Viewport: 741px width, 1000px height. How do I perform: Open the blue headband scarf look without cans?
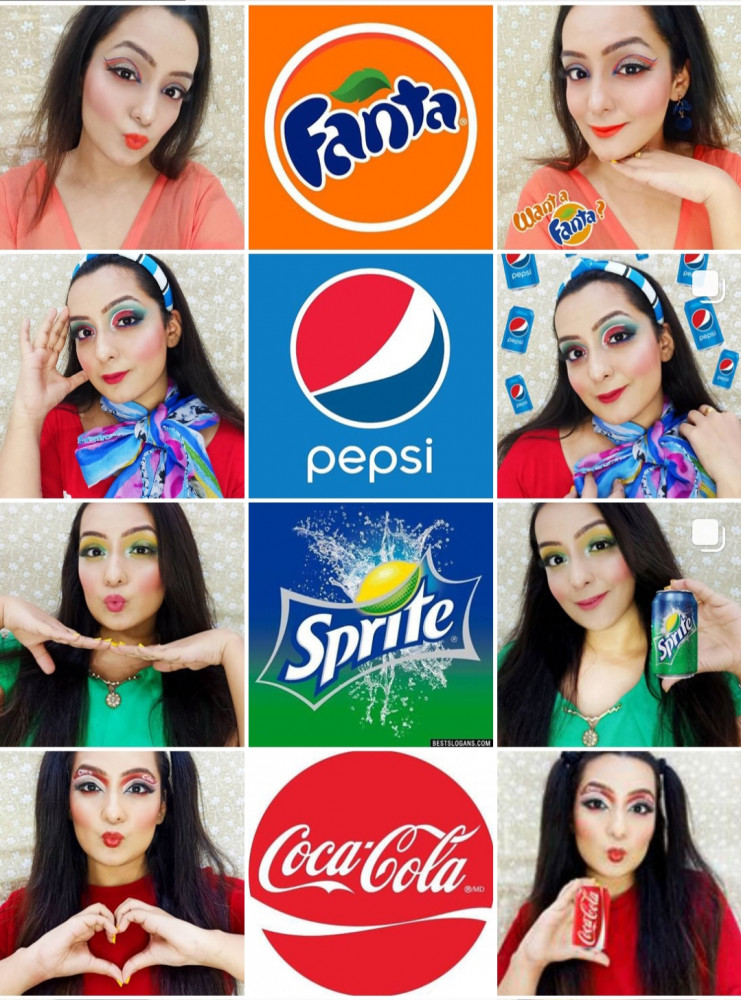pos(121,375)
